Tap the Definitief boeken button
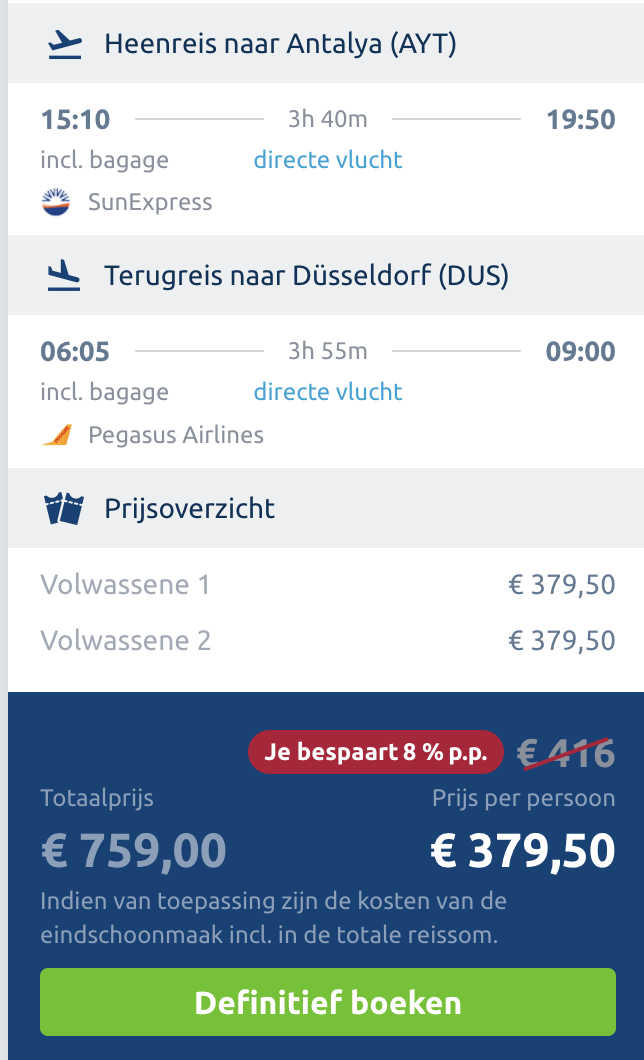 pos(328,1002)
